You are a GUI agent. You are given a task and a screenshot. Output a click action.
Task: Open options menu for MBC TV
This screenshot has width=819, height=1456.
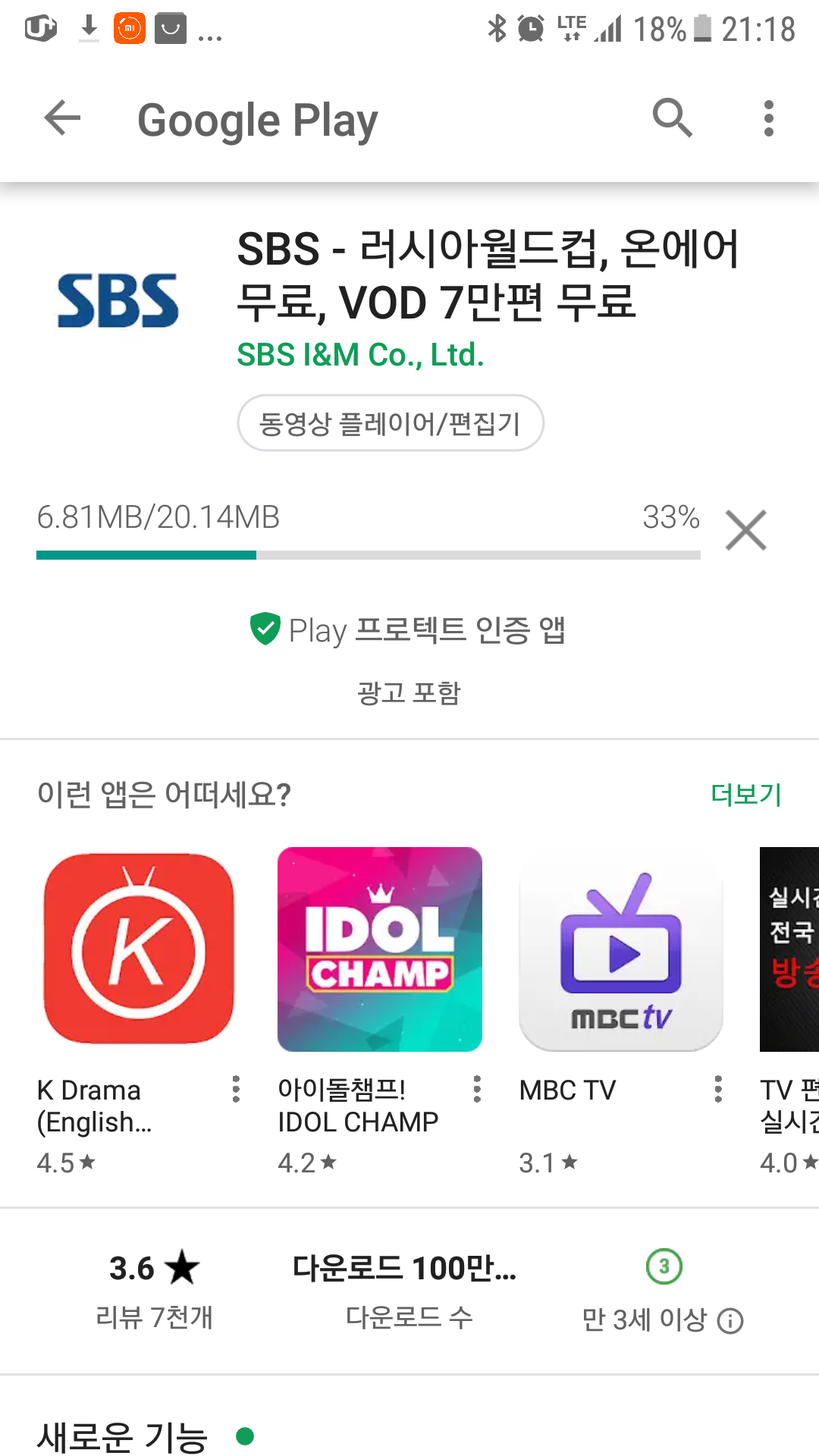tap(718, 1089)
